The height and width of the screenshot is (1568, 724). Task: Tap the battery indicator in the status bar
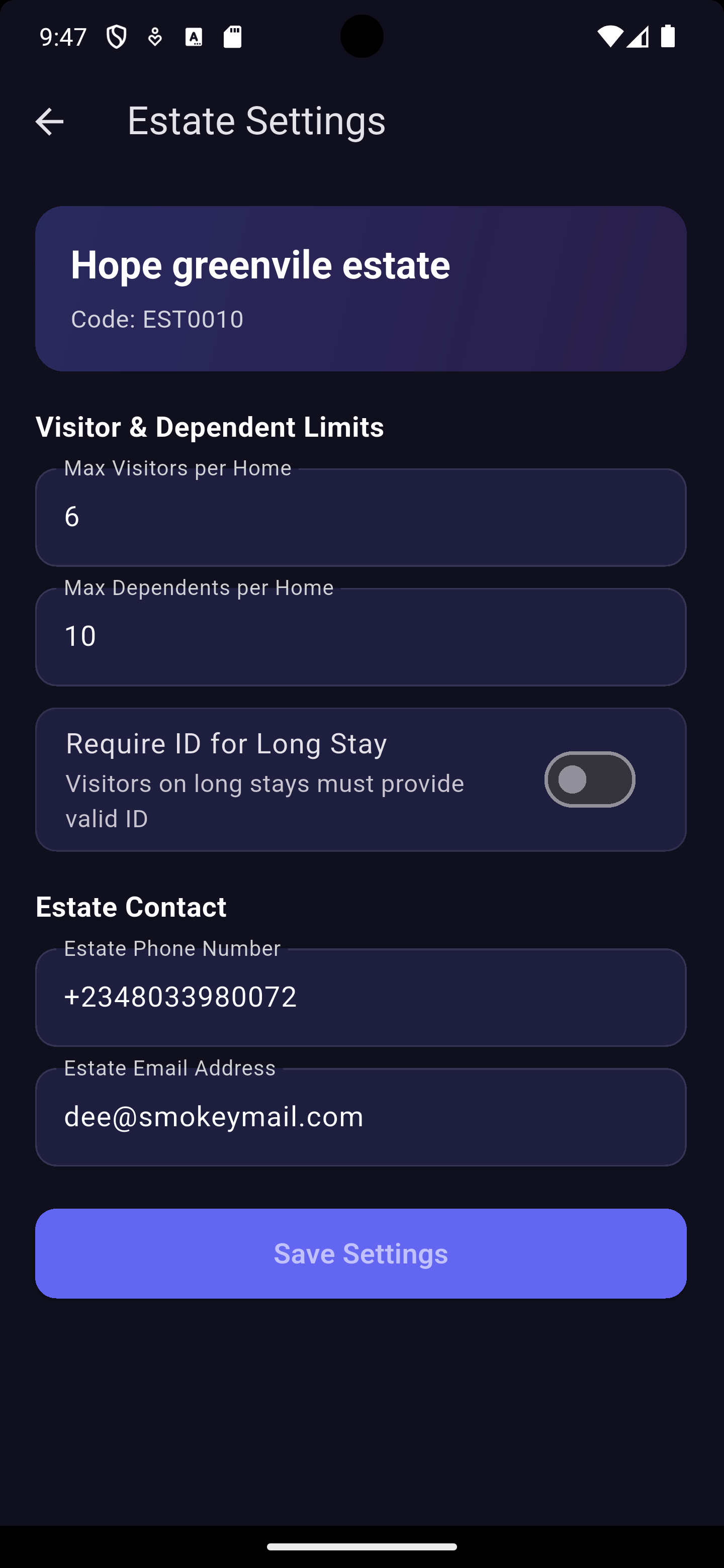point(667,38)
